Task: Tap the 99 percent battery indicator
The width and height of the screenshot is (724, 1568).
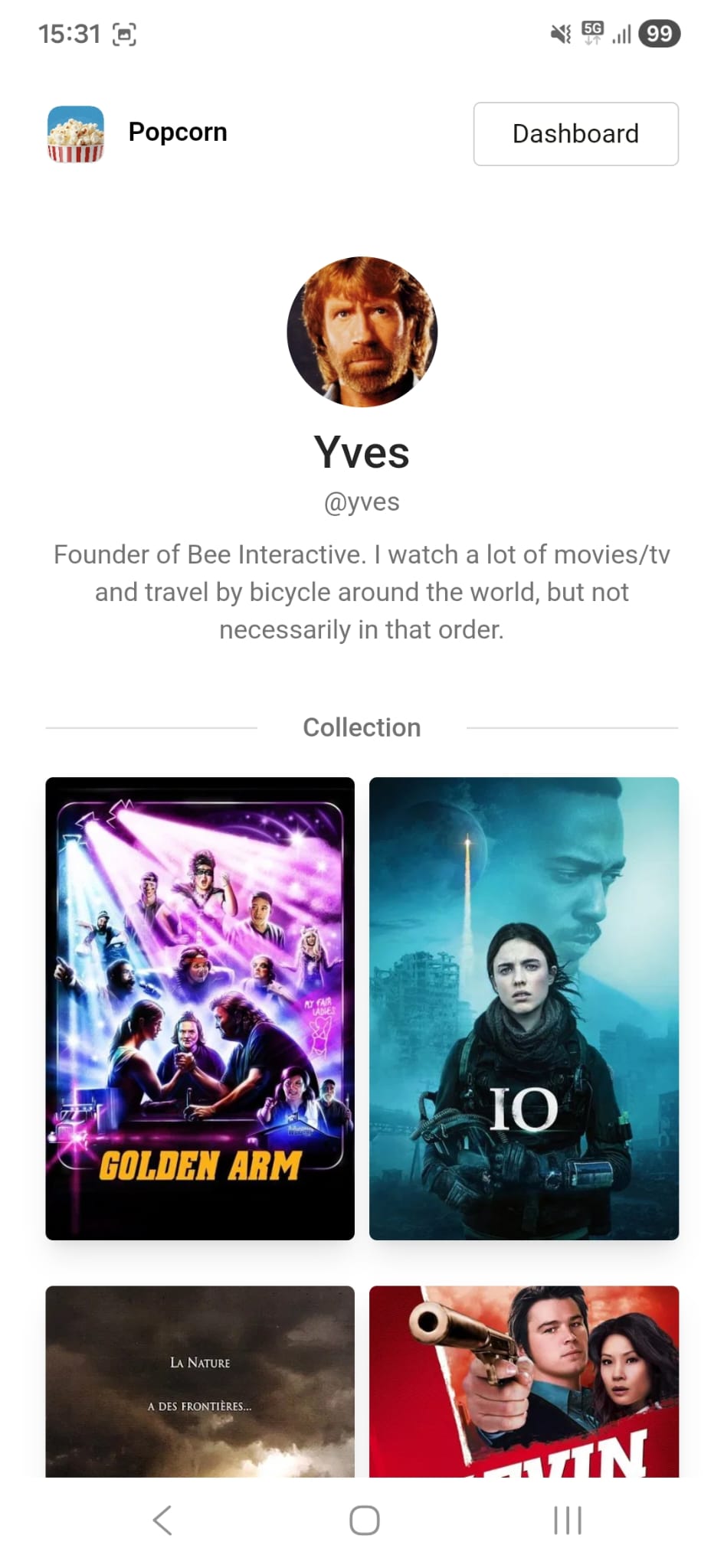Action: click(659, 33)
